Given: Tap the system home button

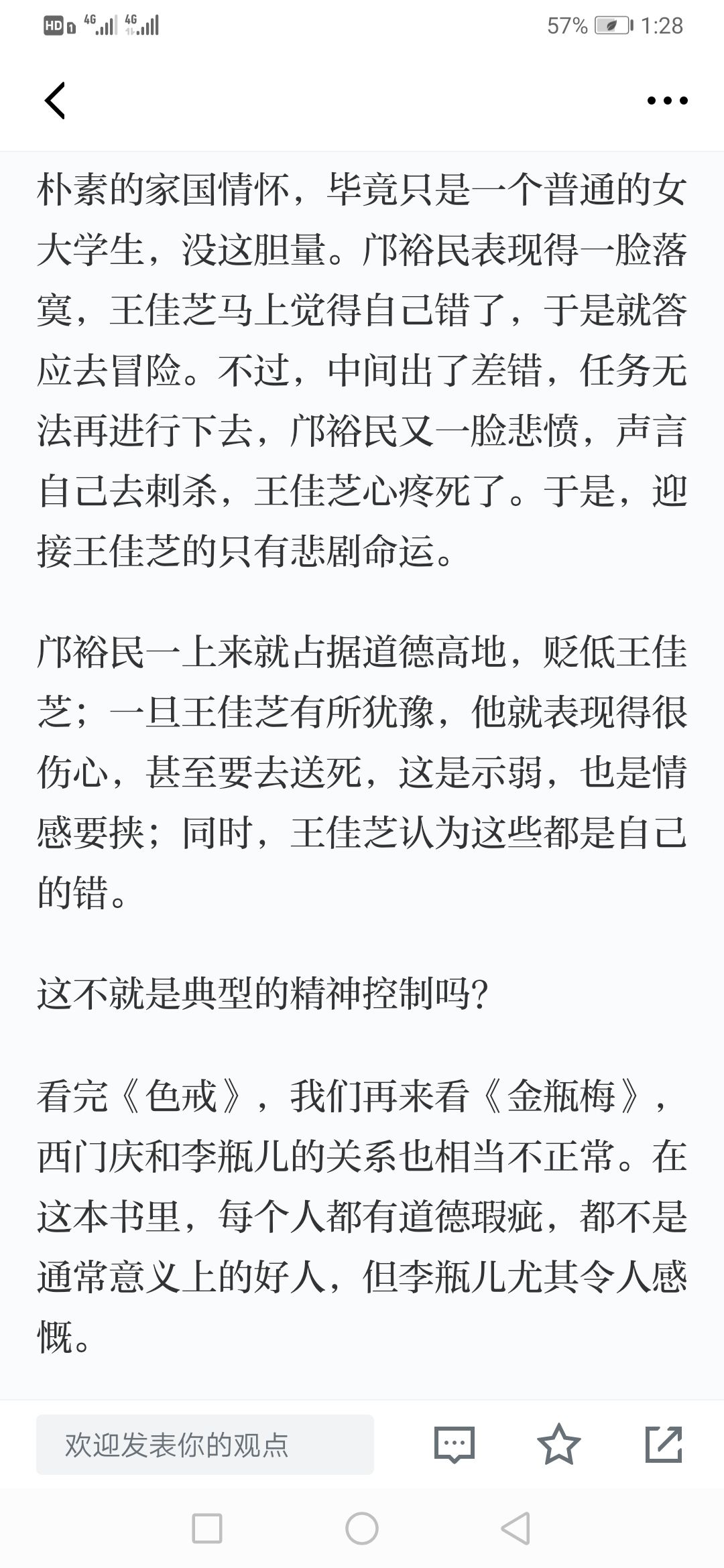Looking at the screenshot, I should click(x=362, y=1528).
